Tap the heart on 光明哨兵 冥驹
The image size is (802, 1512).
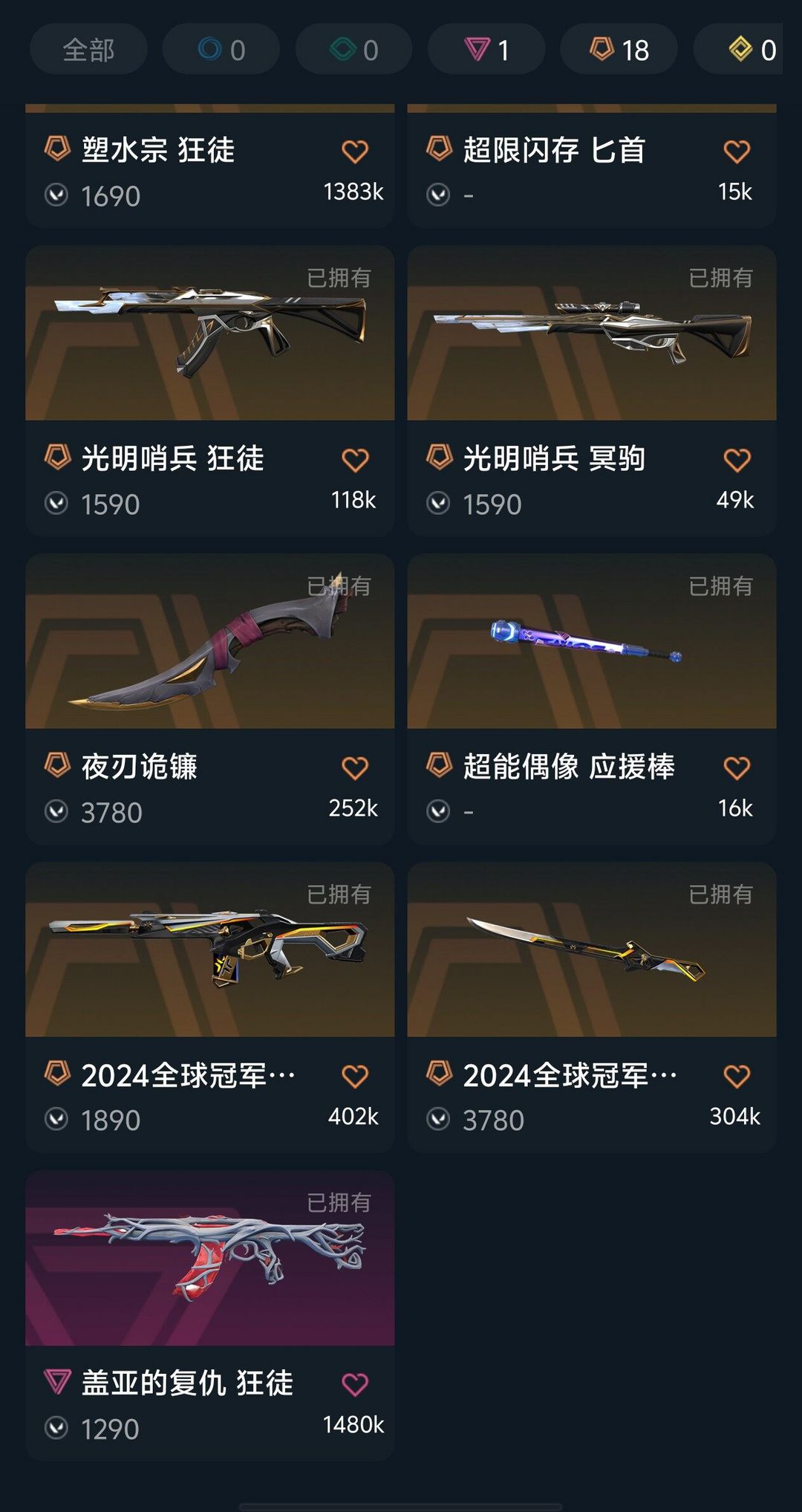pos(737,460)
